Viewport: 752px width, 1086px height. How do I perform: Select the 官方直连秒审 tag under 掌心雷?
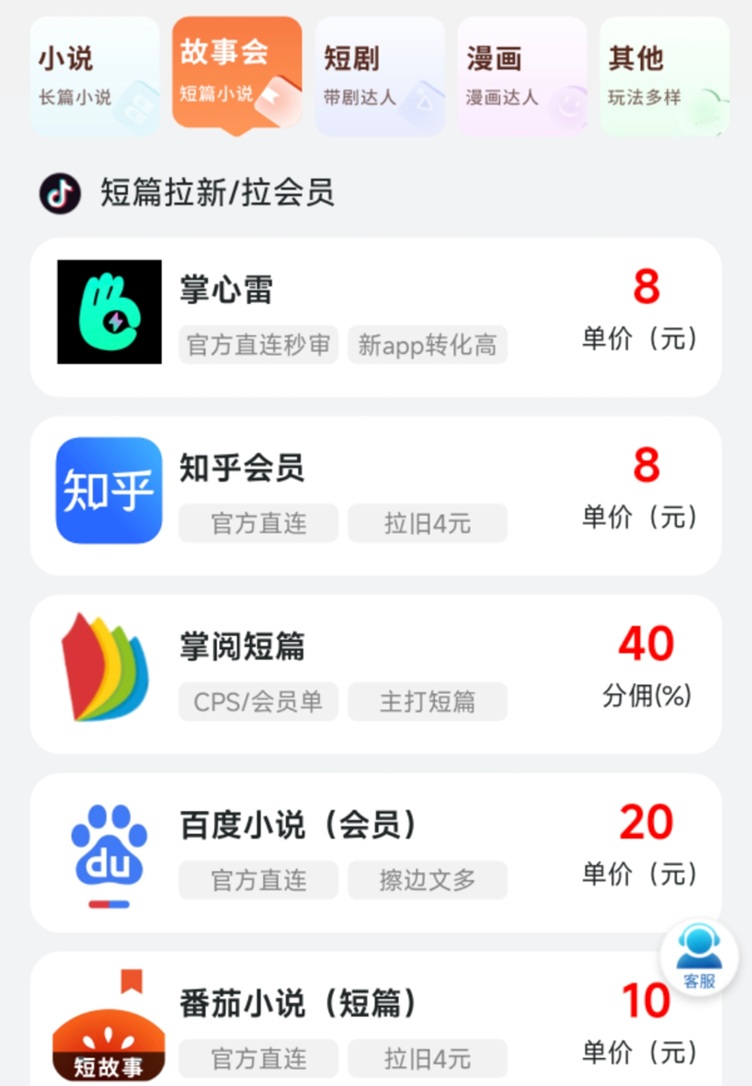[257, 345]
